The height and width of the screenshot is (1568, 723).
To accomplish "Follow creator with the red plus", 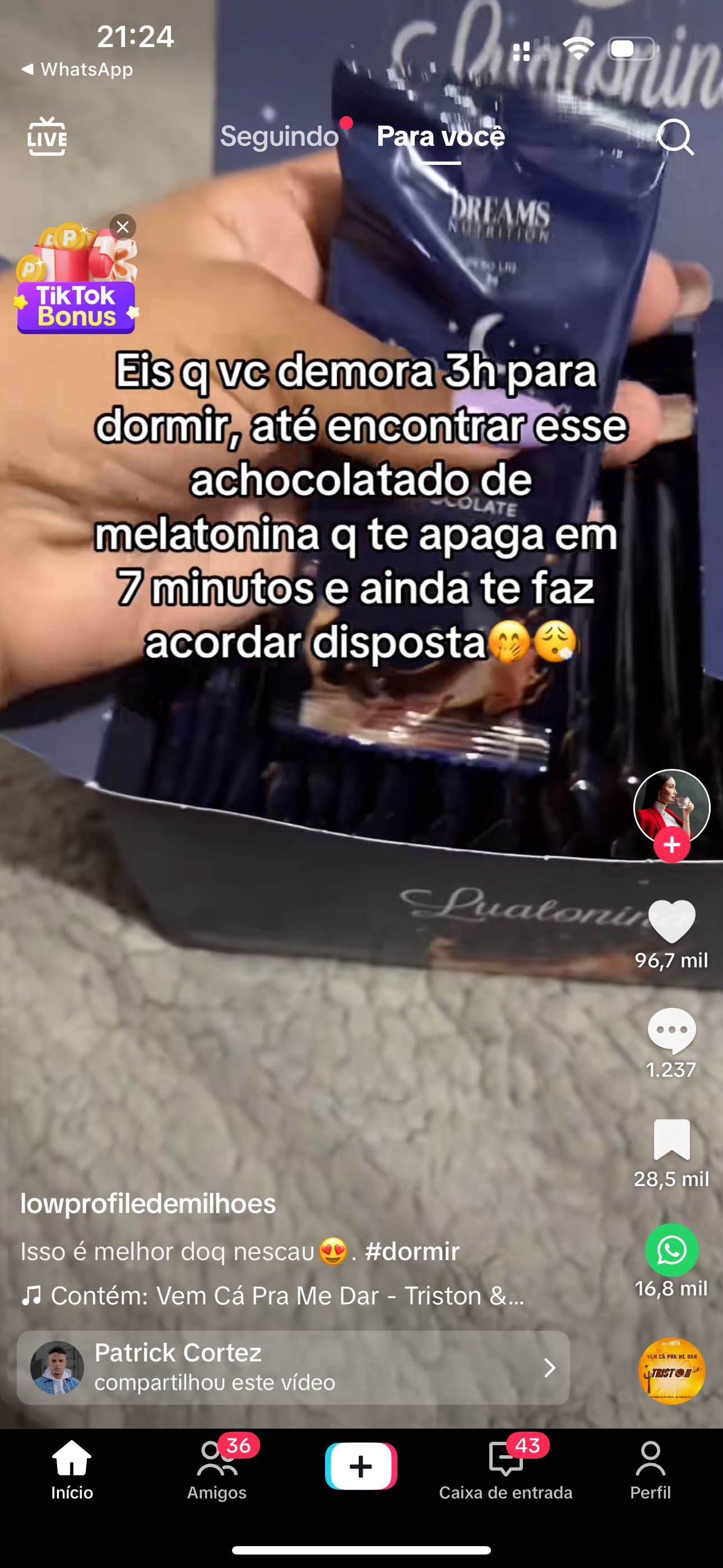I will pos(671,845).
